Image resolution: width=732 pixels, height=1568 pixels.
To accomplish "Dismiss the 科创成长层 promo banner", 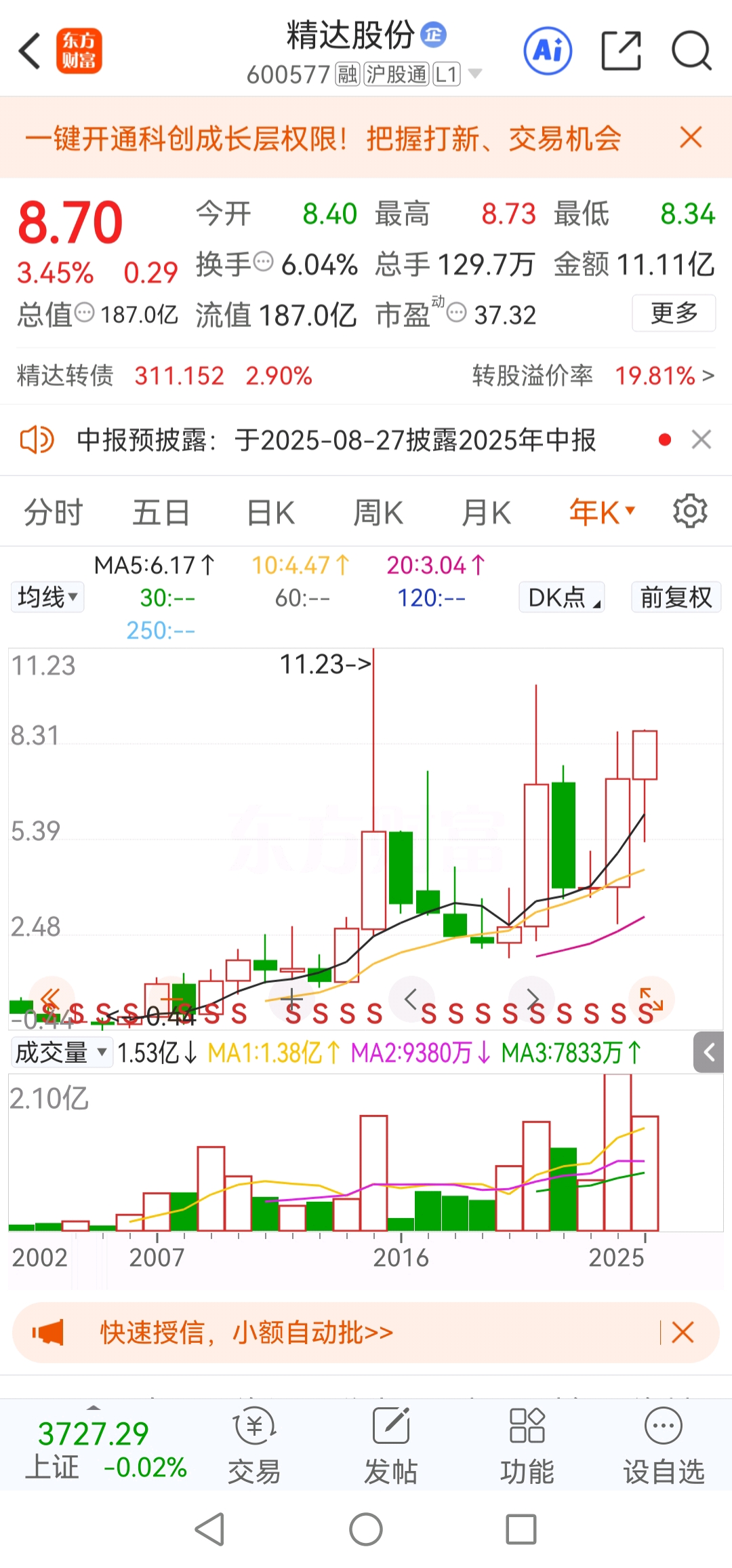I will pos(690,138).
